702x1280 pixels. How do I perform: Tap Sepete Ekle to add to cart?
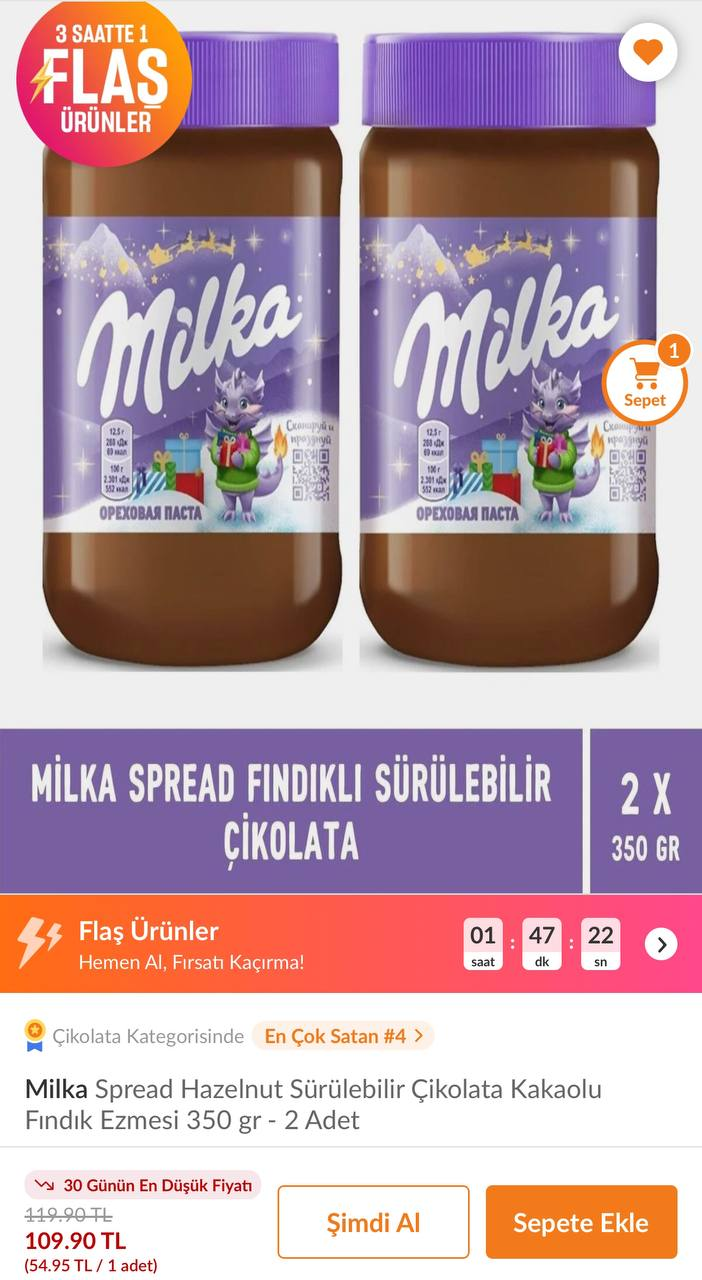tap(581, 1222)
